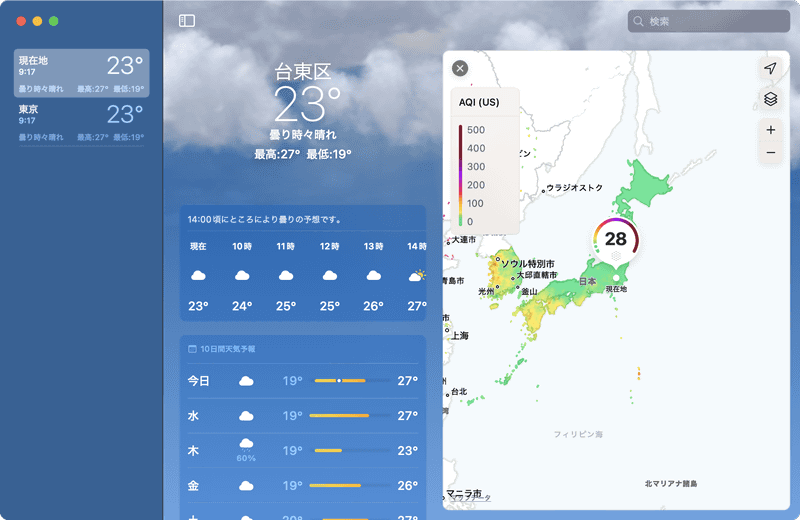Open the AQI 28 map marker
Screen dimensions: 800x520
pyautogui.click(x=616, y=238)
